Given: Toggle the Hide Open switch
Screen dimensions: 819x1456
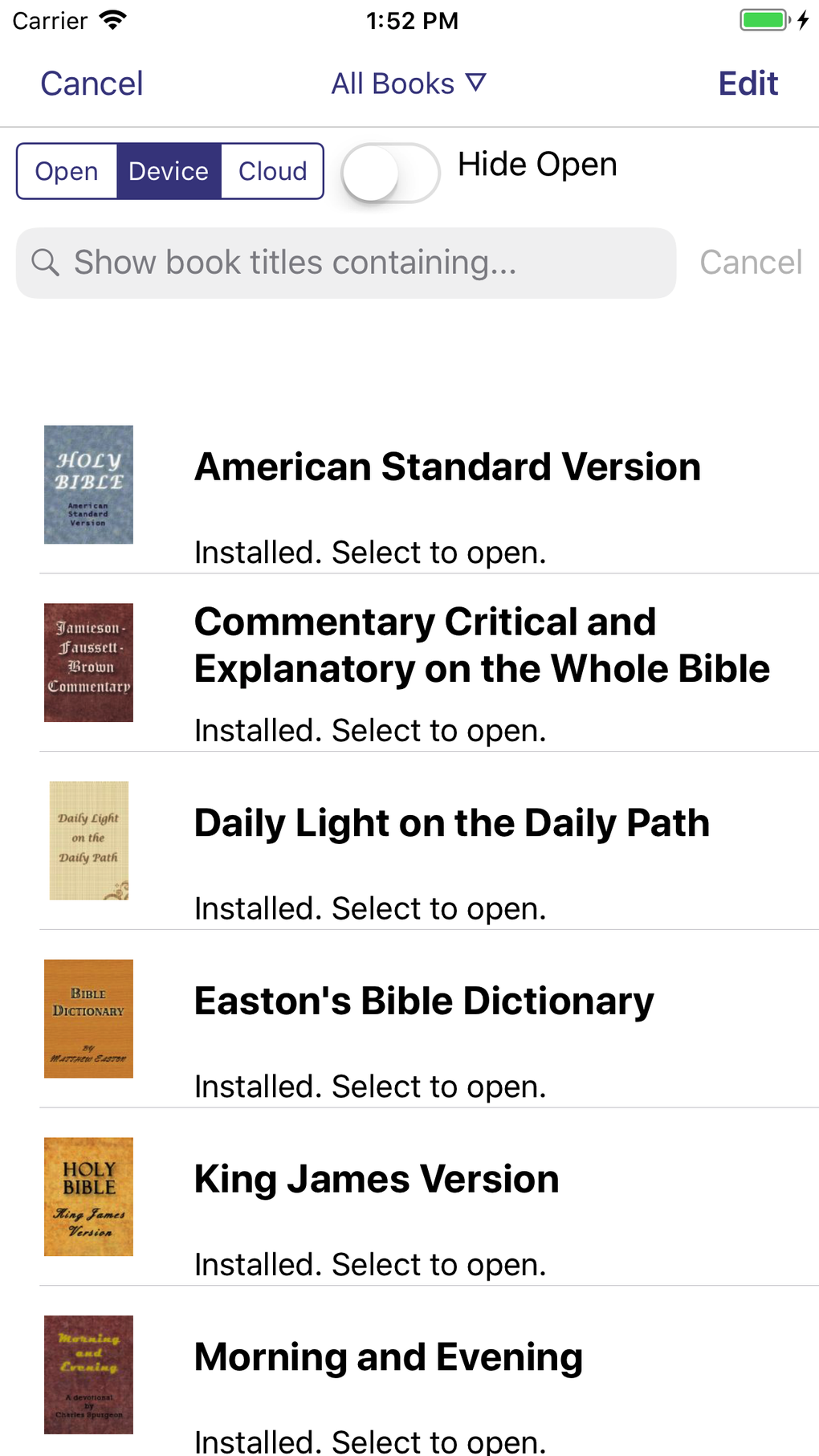Looking at the screenshot, I should click(390, 173).
